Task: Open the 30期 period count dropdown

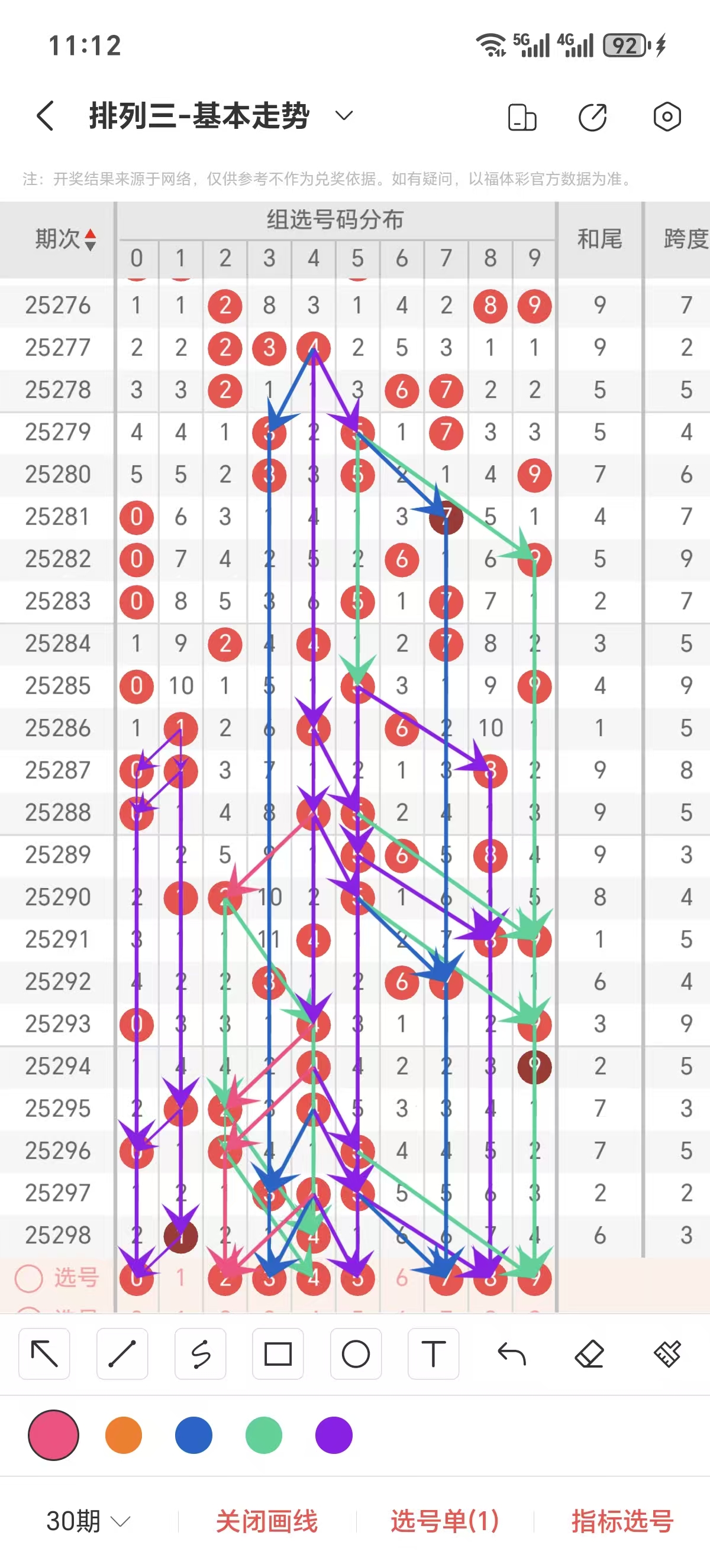Action: 88,1521
